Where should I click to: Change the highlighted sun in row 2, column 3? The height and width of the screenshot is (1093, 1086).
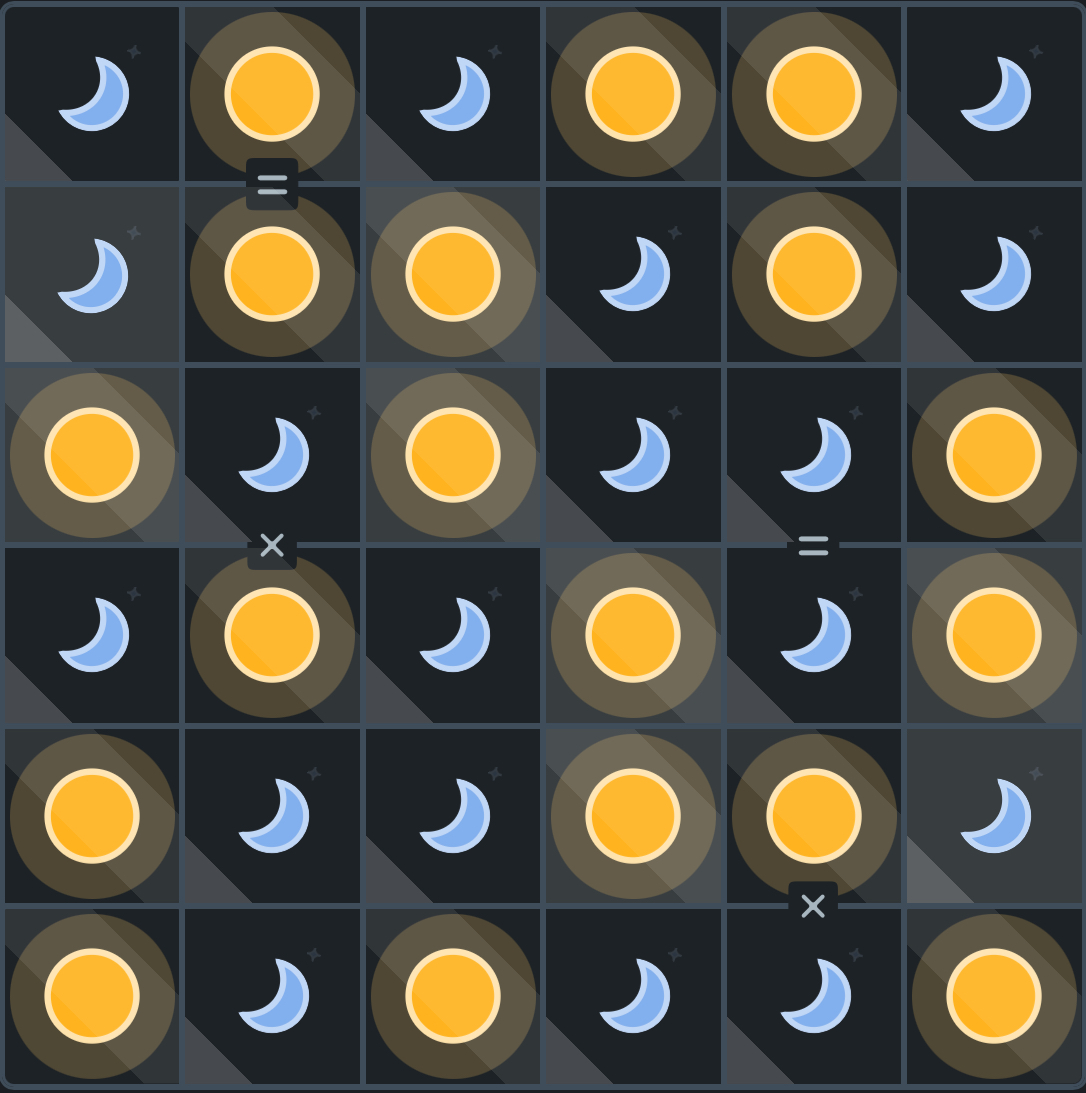pyautogui.click(x=453, y=274)
